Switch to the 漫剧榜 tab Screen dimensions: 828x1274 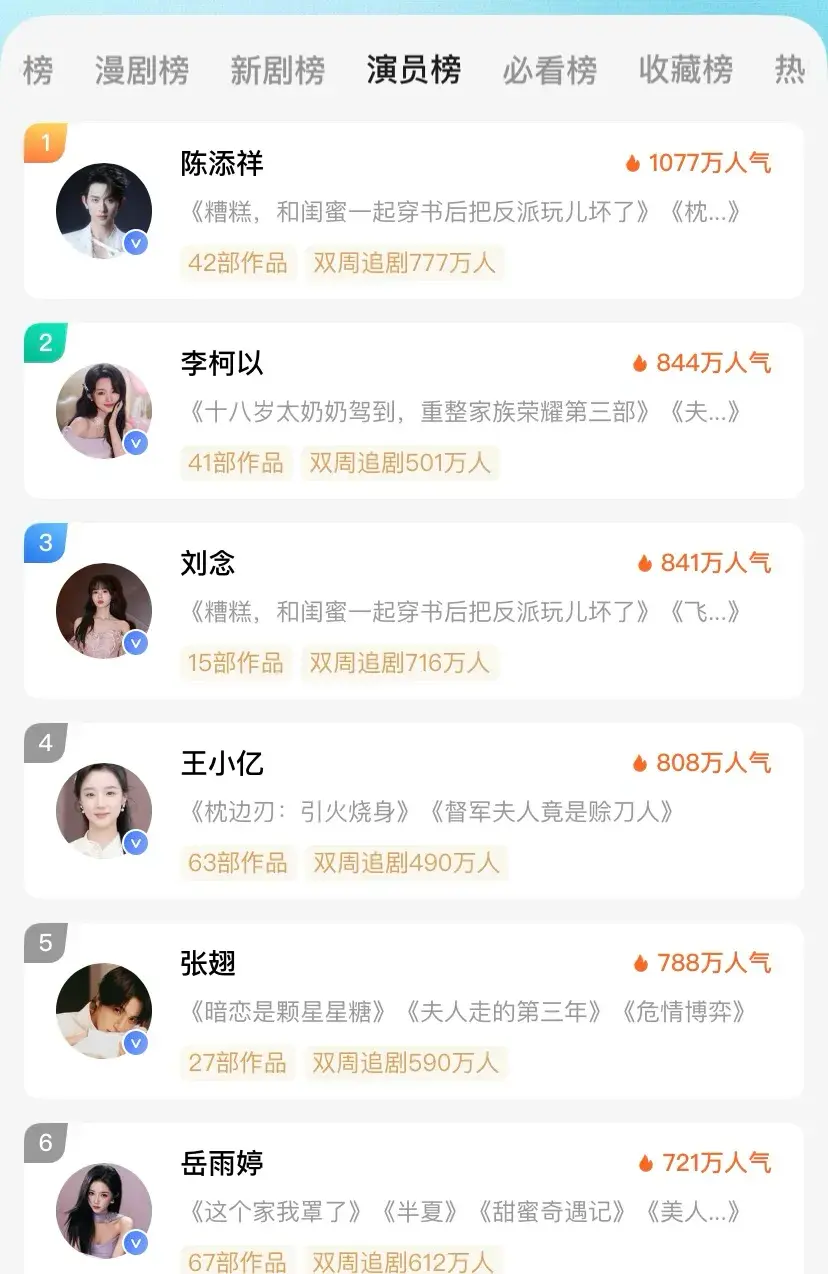(x=141, y=71)
